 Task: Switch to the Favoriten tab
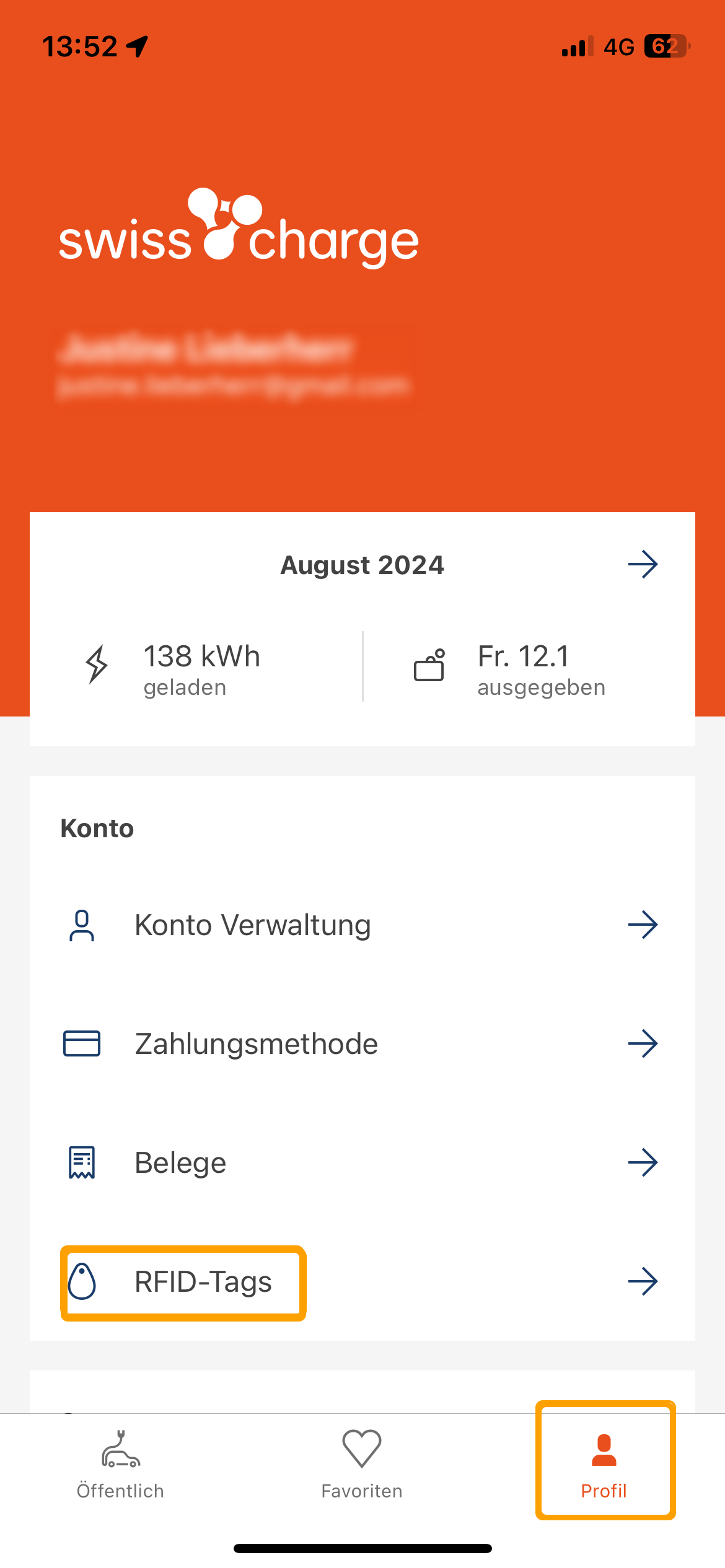click(362, 1464)
